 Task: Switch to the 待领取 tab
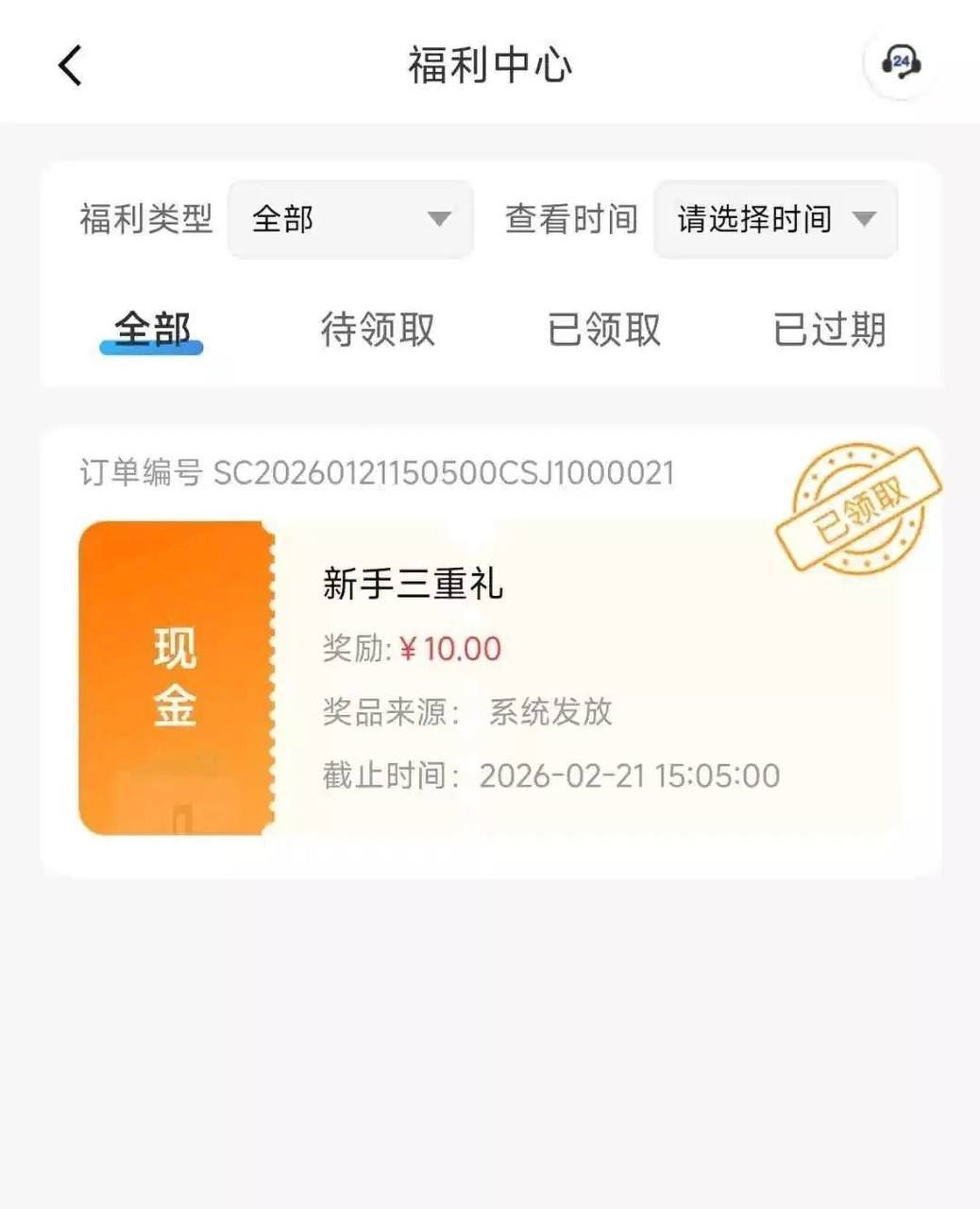pyautogui.click(x=378, y=330)
